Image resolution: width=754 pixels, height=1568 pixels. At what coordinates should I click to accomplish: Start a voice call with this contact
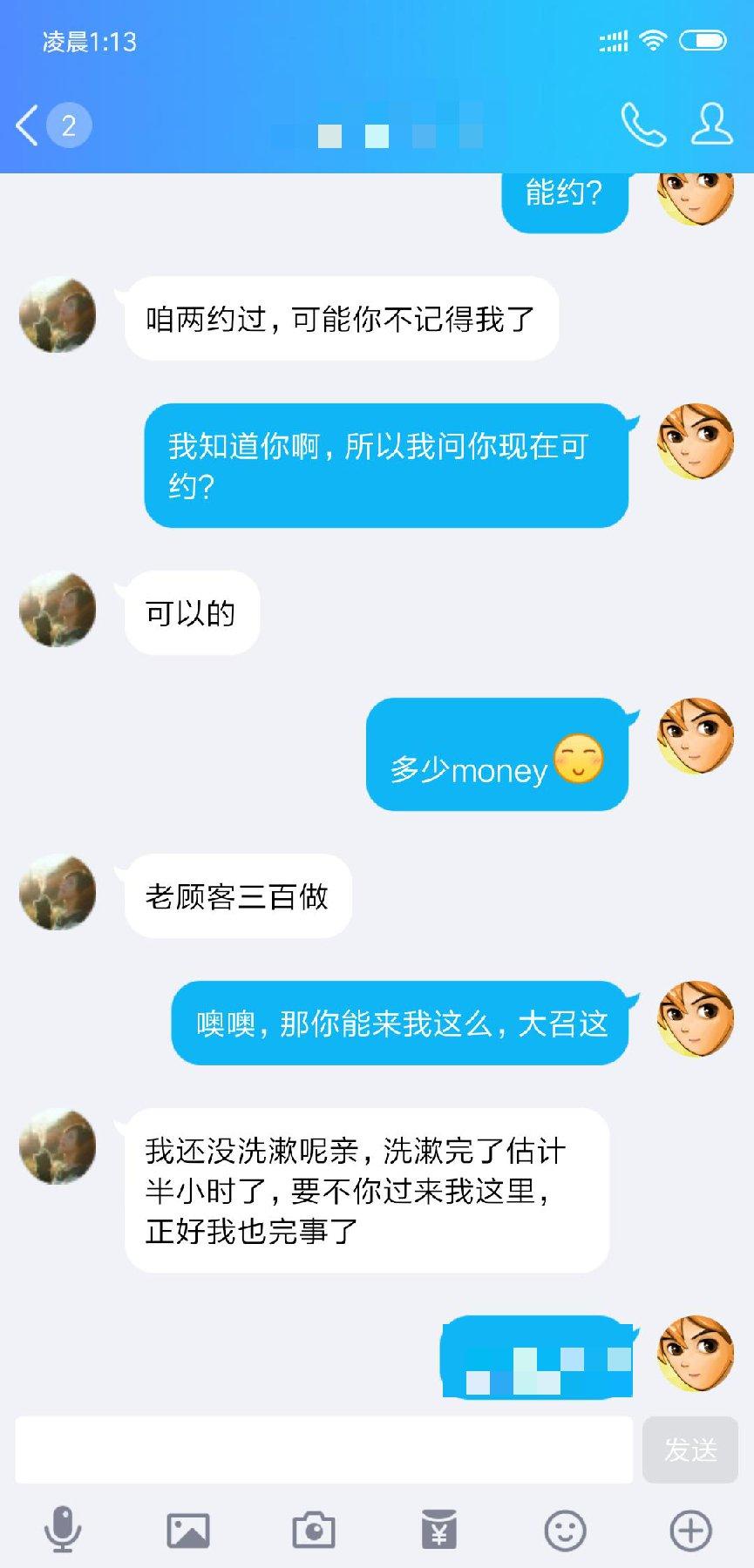[642, 125]
